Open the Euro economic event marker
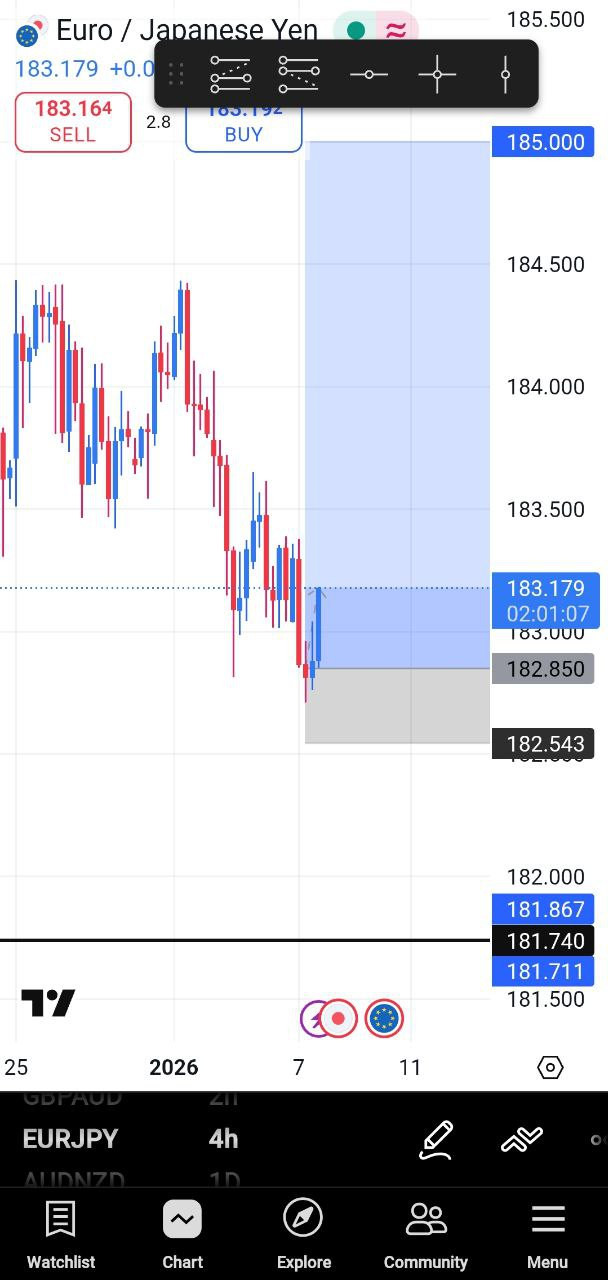Viewport: 608px width, 1280px height. click(x=384, y=1019)
